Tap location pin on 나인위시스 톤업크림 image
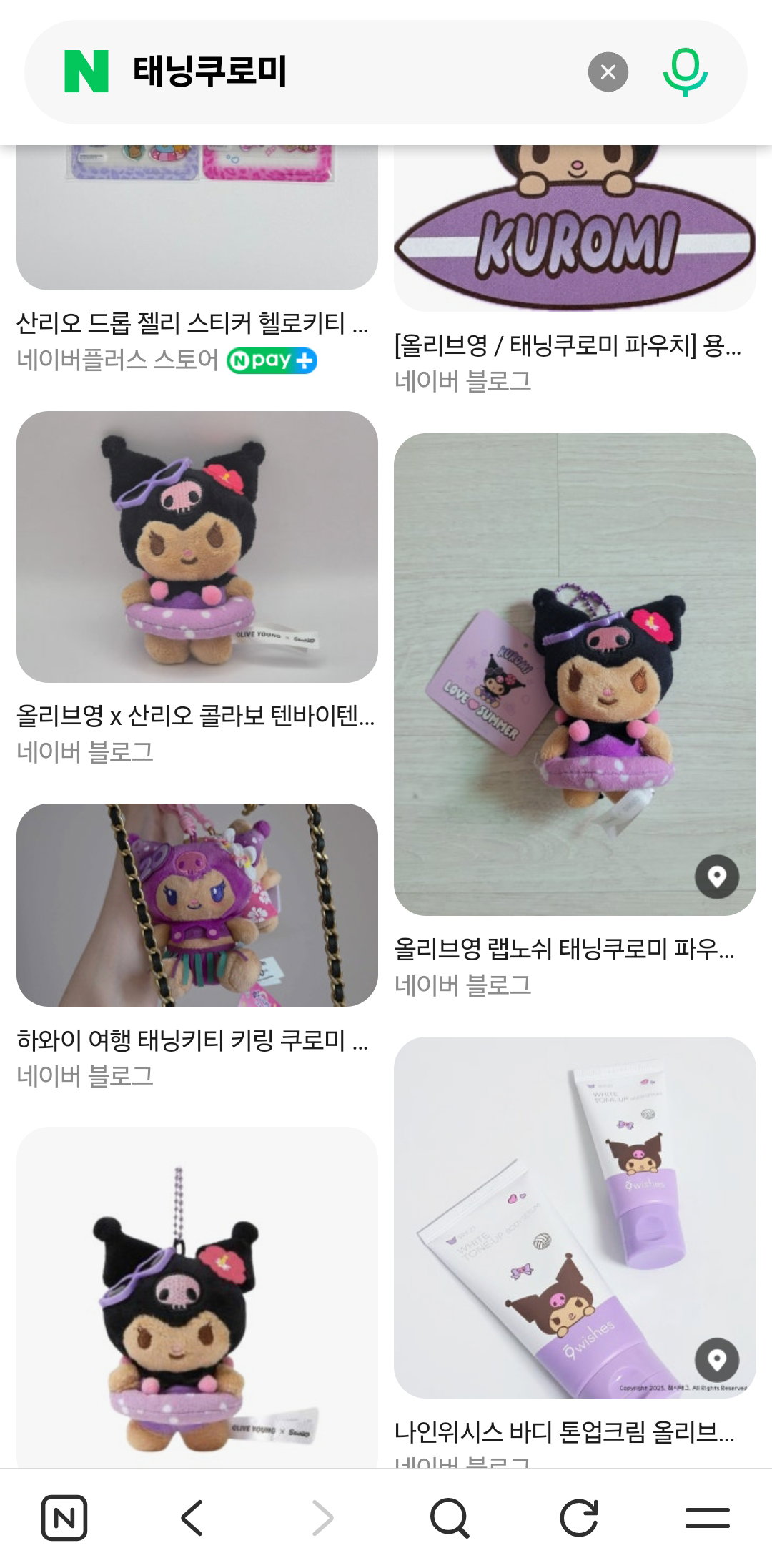The height and width of the screenshot is (1568, 772). point(717,1359)
